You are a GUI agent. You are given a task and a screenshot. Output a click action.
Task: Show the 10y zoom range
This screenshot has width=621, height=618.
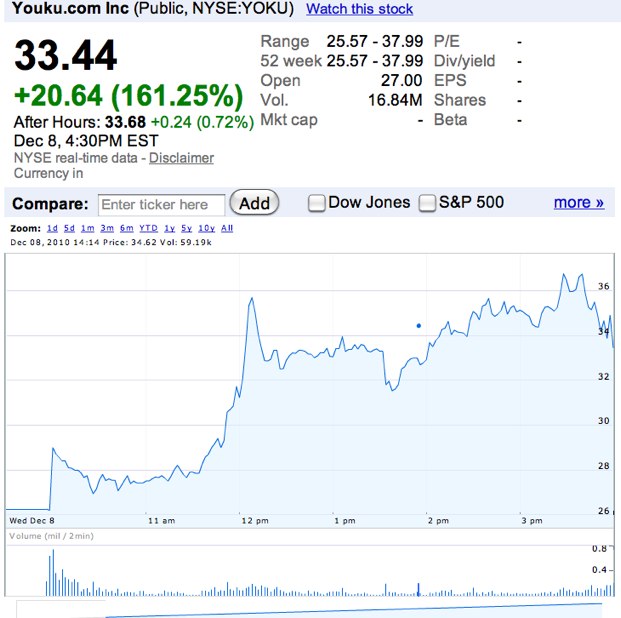[x=206, y=228]
